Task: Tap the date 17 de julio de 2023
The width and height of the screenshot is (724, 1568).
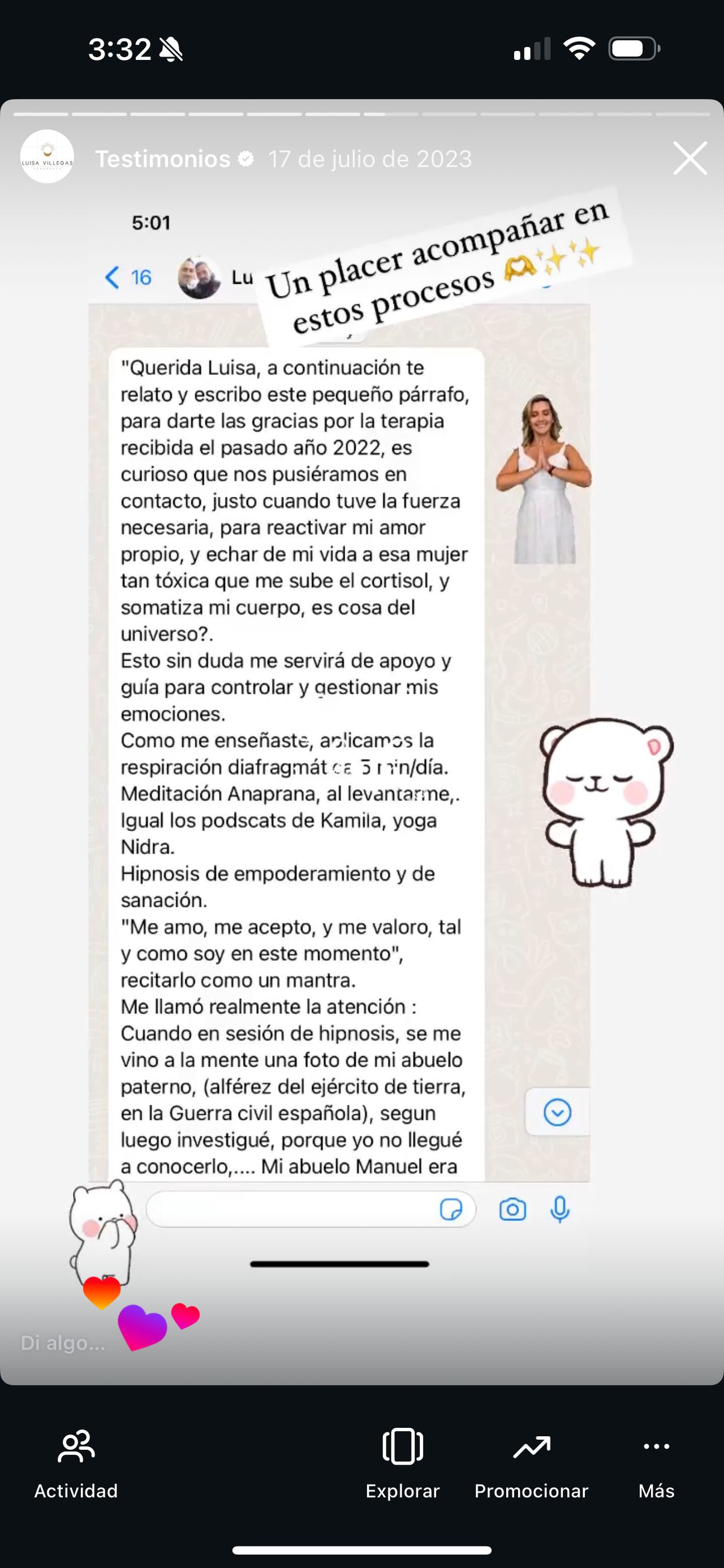Action: tap(369, 159)
